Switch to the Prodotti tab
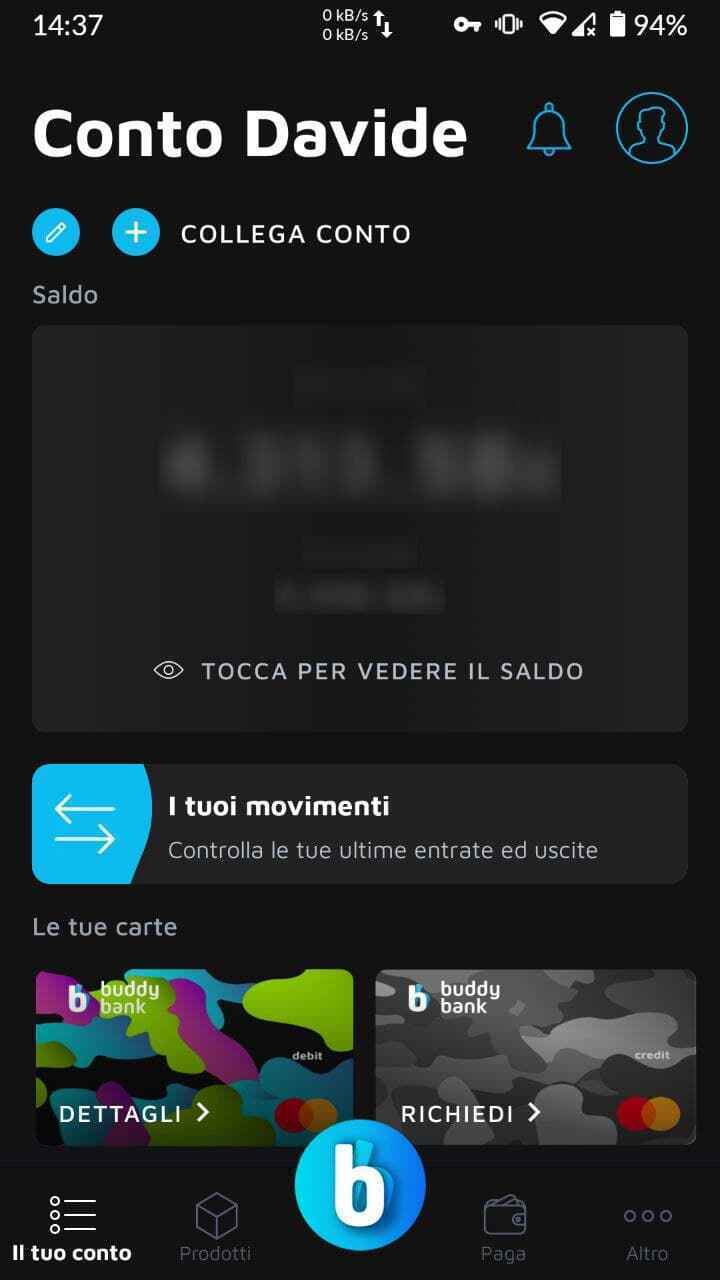Image resolution: width=720 pixels, height=1280 pixels. (215, 1227)
